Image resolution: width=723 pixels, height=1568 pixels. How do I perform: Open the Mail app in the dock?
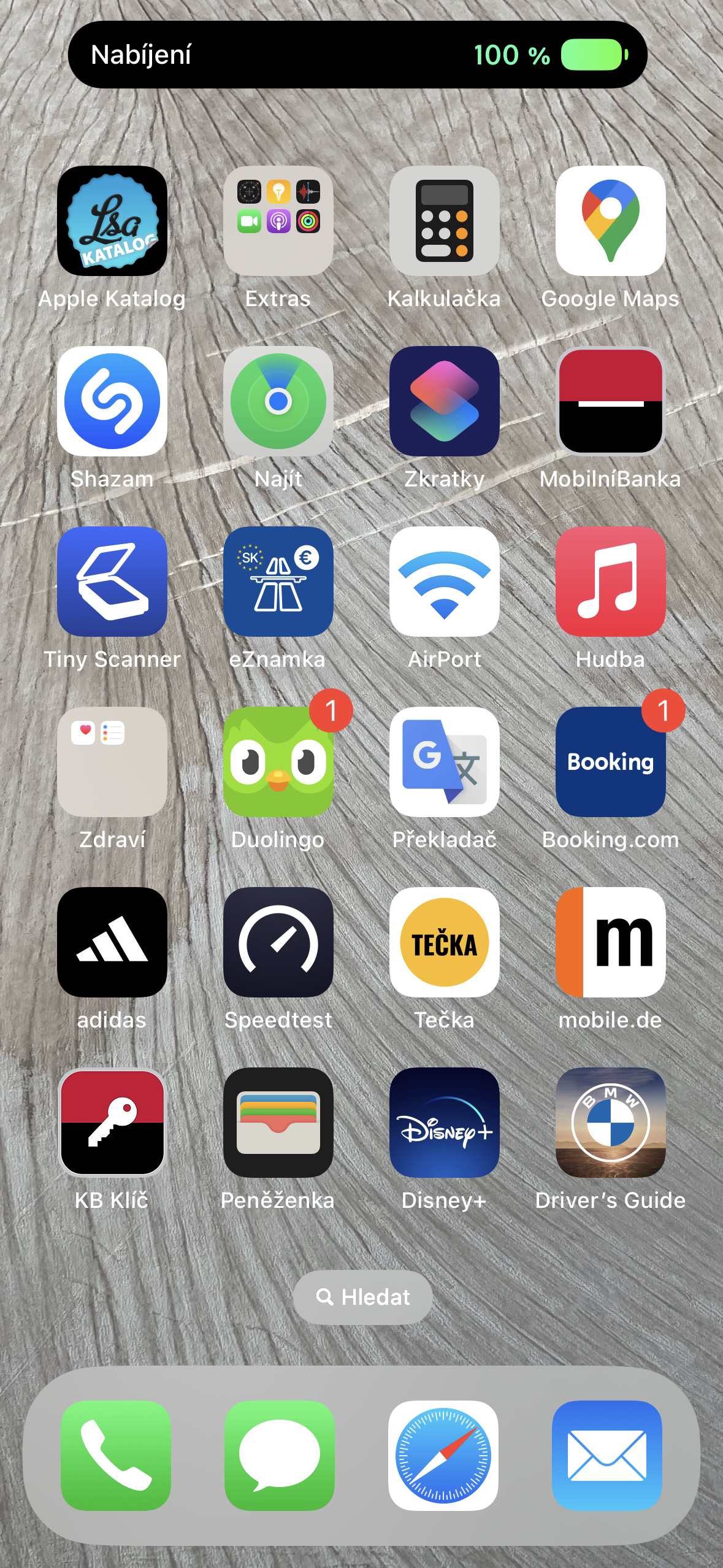[607, 1455]
